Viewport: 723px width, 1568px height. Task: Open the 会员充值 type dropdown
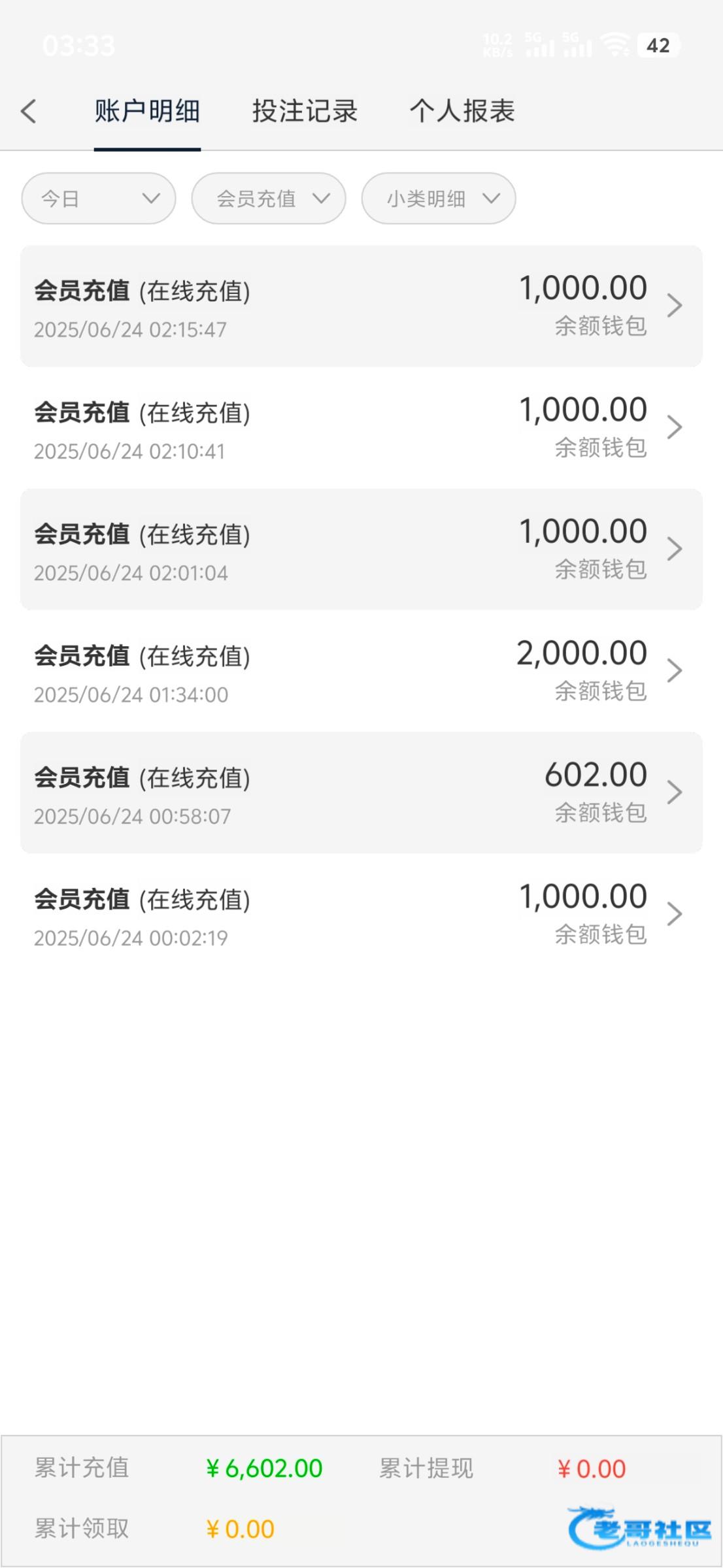269,199
